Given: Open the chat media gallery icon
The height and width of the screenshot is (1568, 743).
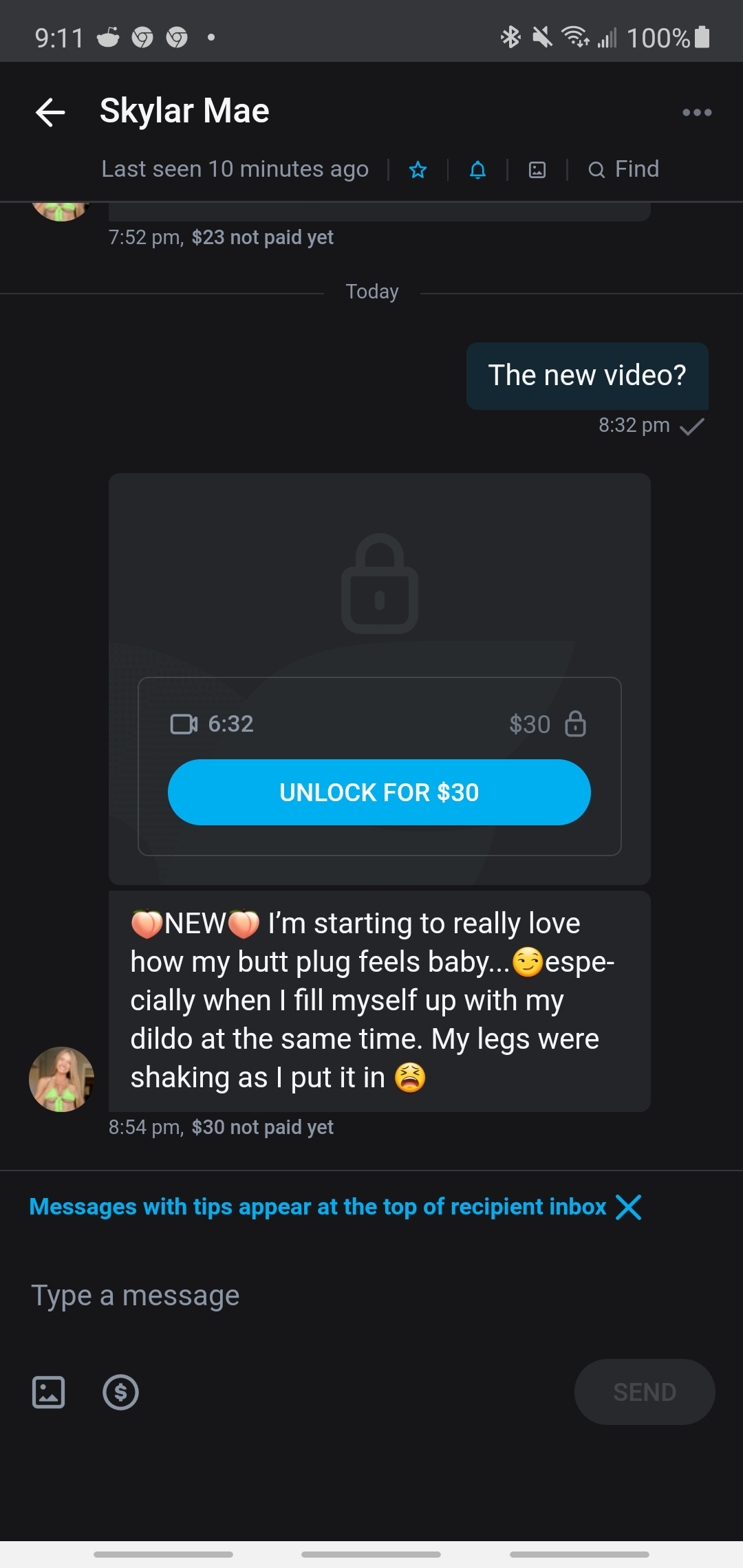Looking at the screenshot, I should [x=537, y=170].
